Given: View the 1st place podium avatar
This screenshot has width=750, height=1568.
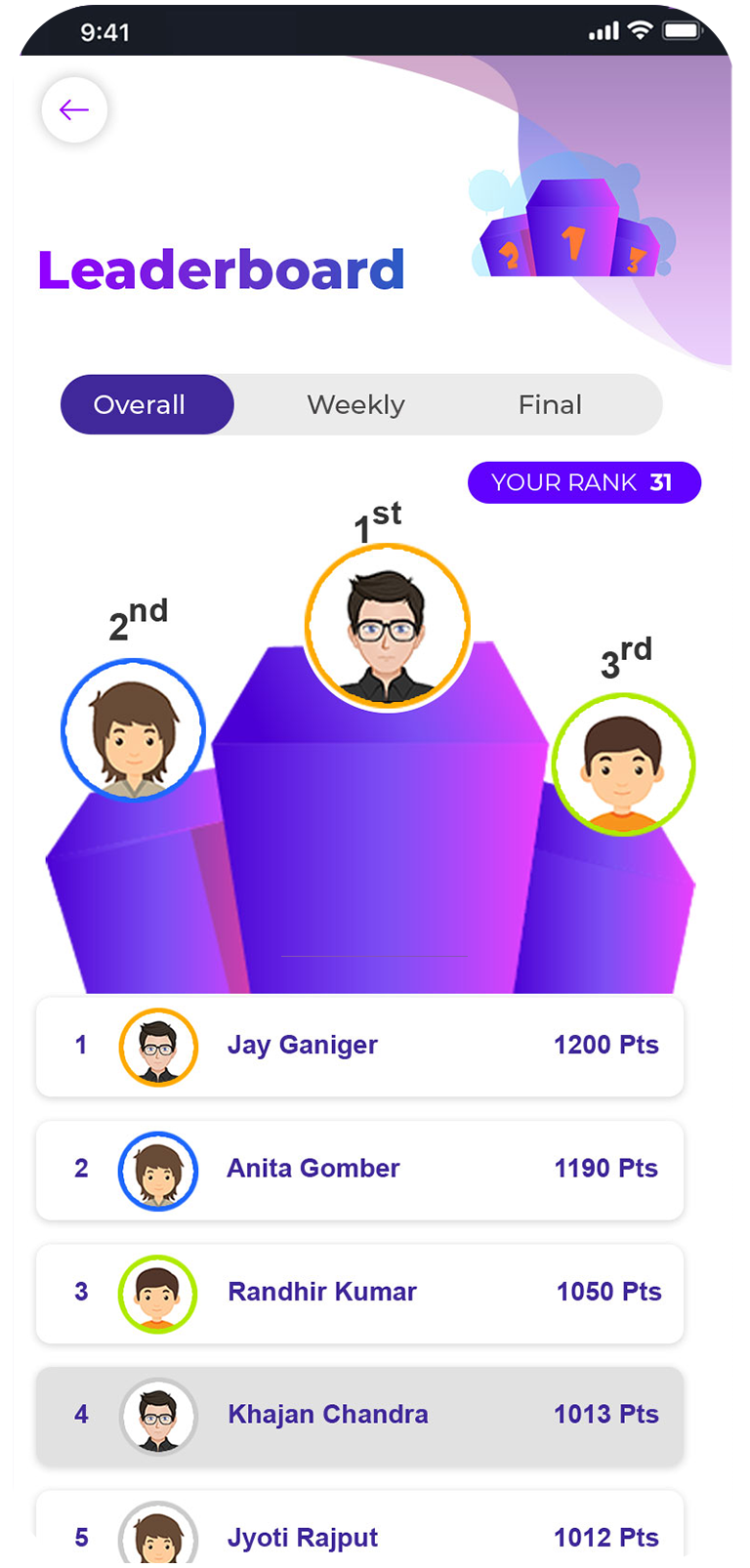Looking at the screenshot, I should (388, 627).
